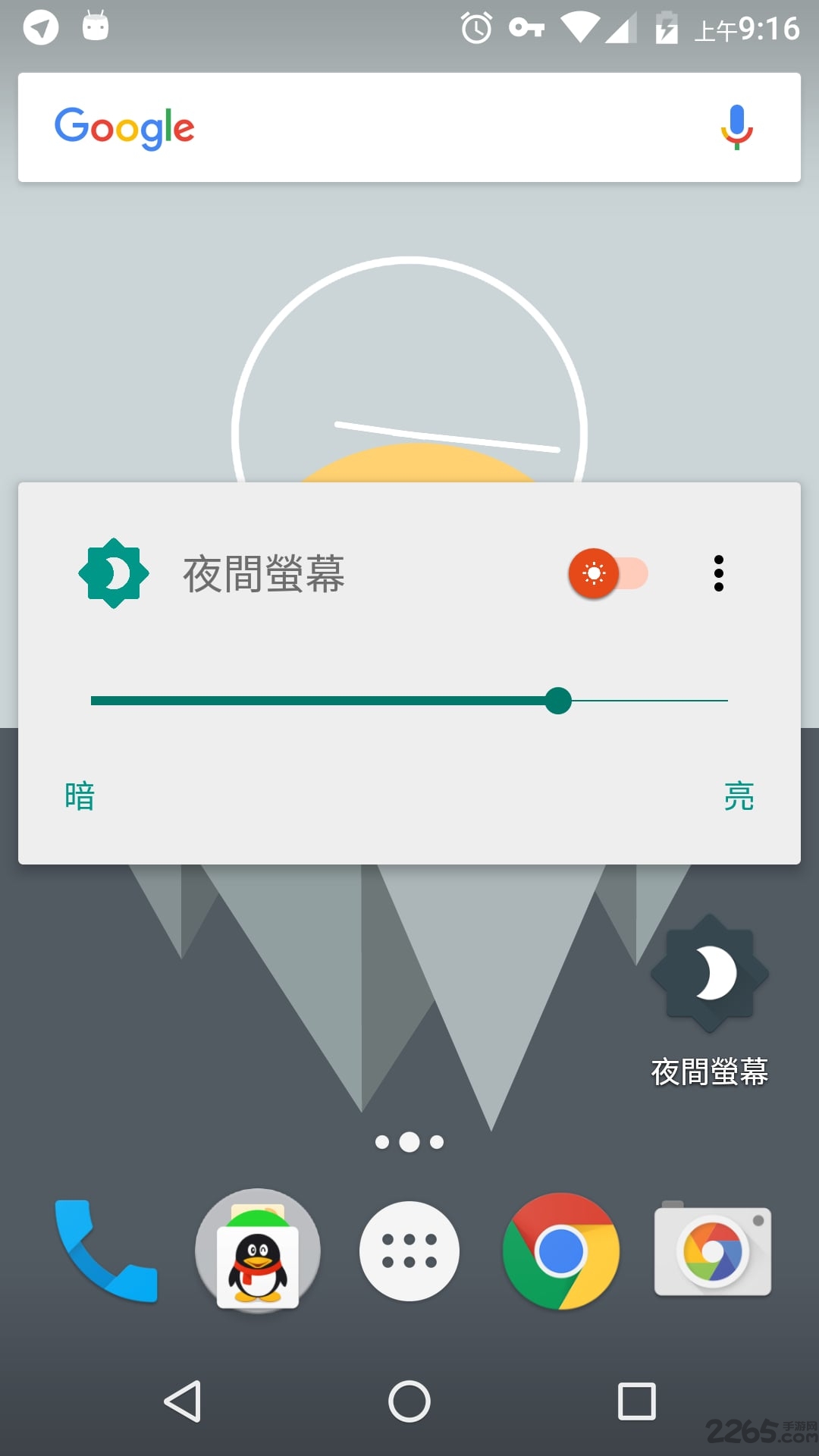Disable the orange sun filter switch

coord(594,574)
